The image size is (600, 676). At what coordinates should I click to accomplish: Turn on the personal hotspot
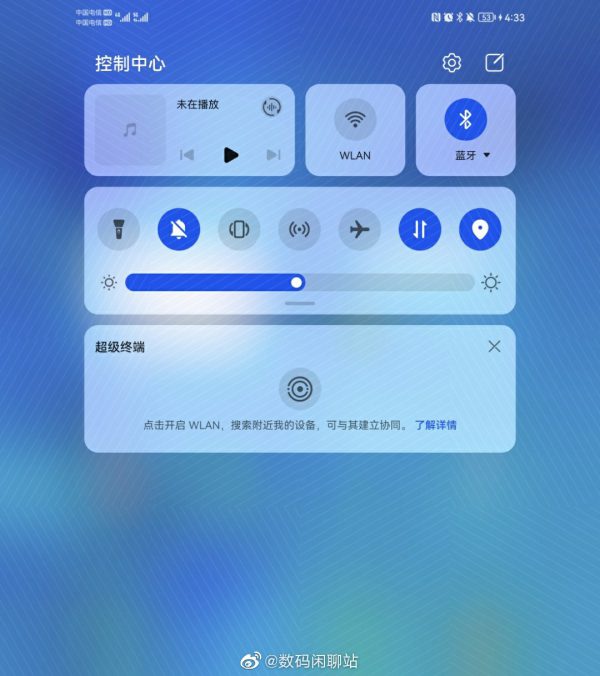pos(299,229)
